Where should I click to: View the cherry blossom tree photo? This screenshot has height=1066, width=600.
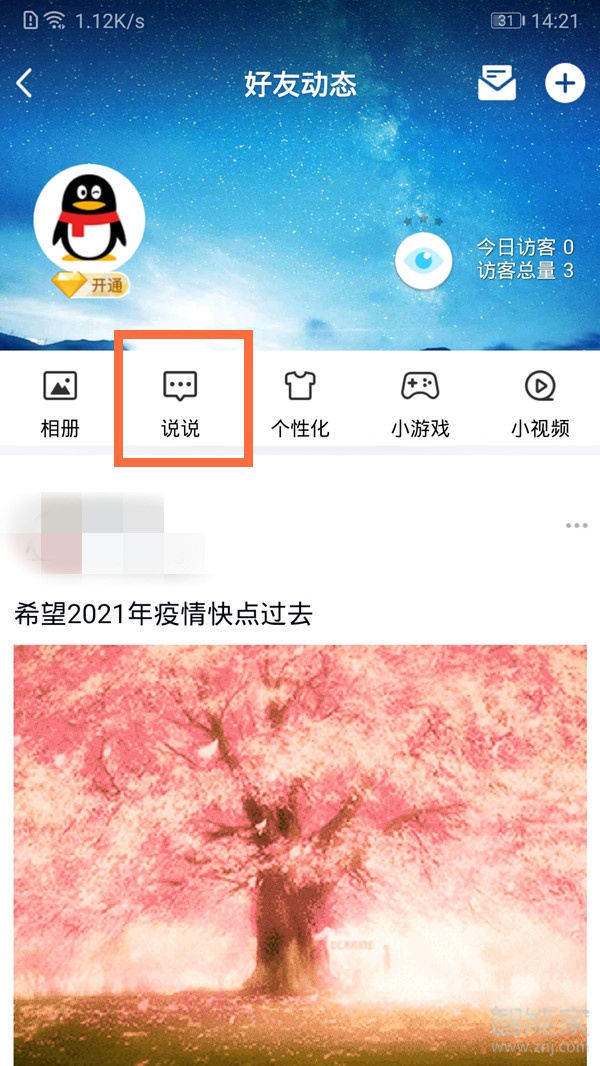pos(300,850)
